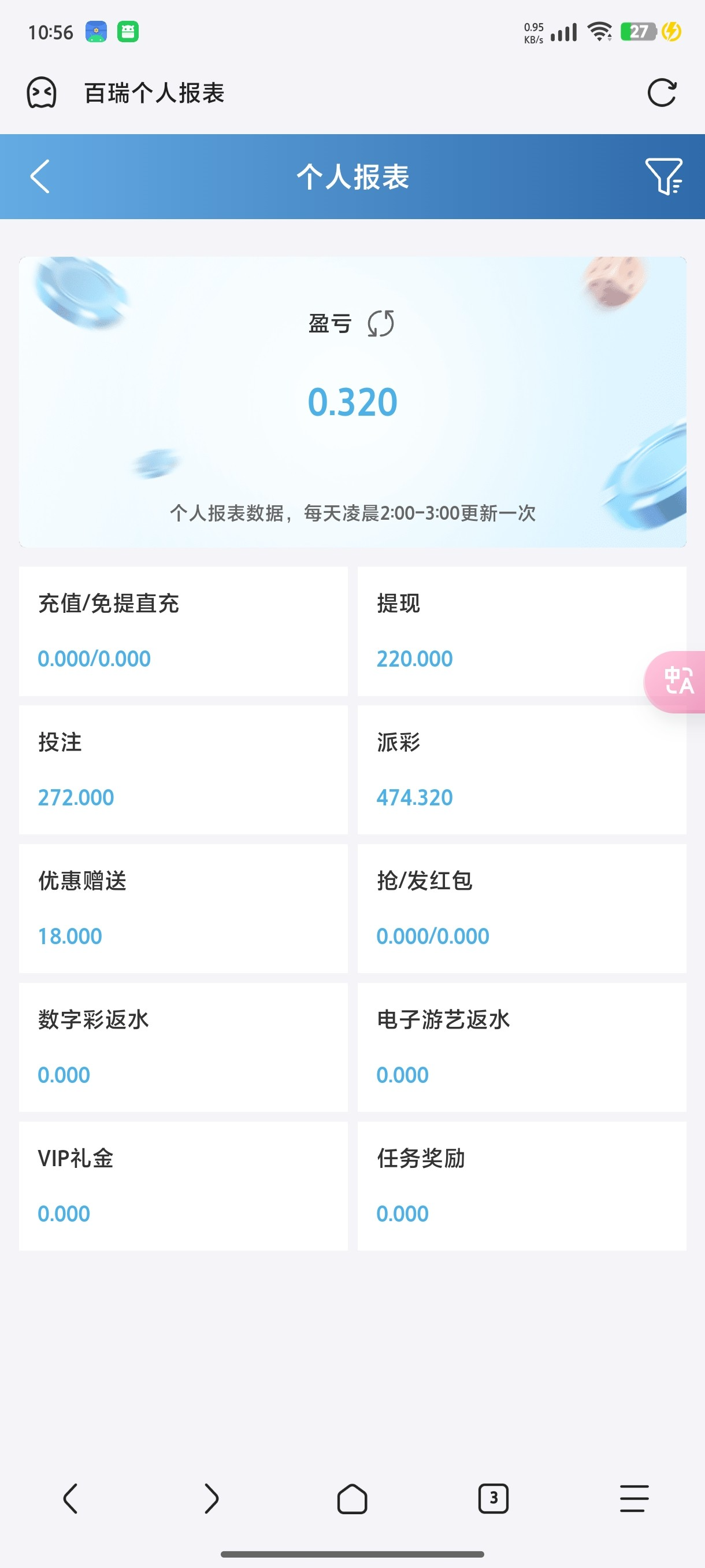Tap the refresh icon next to 盈亏
The image size is (705, 1568).
pos(381,323)
